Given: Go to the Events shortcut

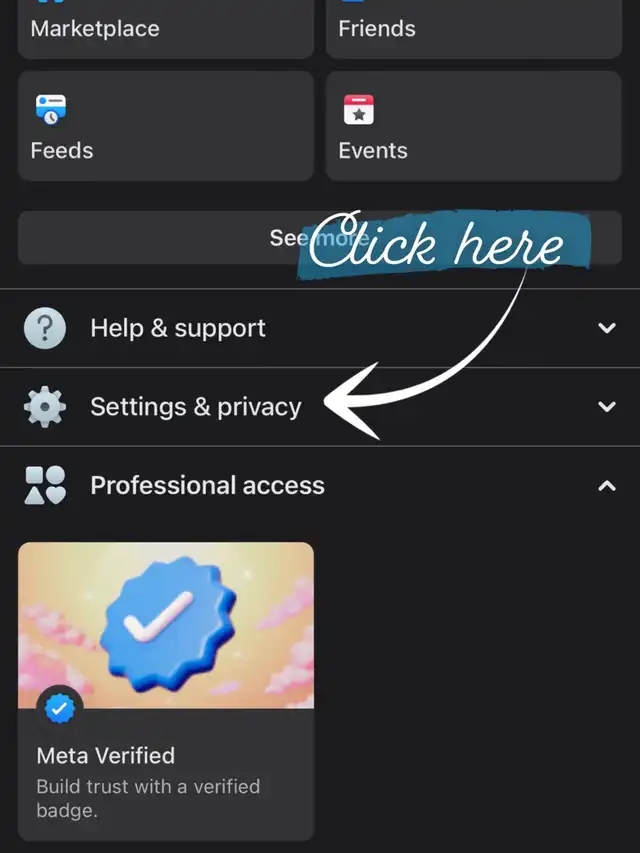Looking at the screenshot, I should click(473, 126).
